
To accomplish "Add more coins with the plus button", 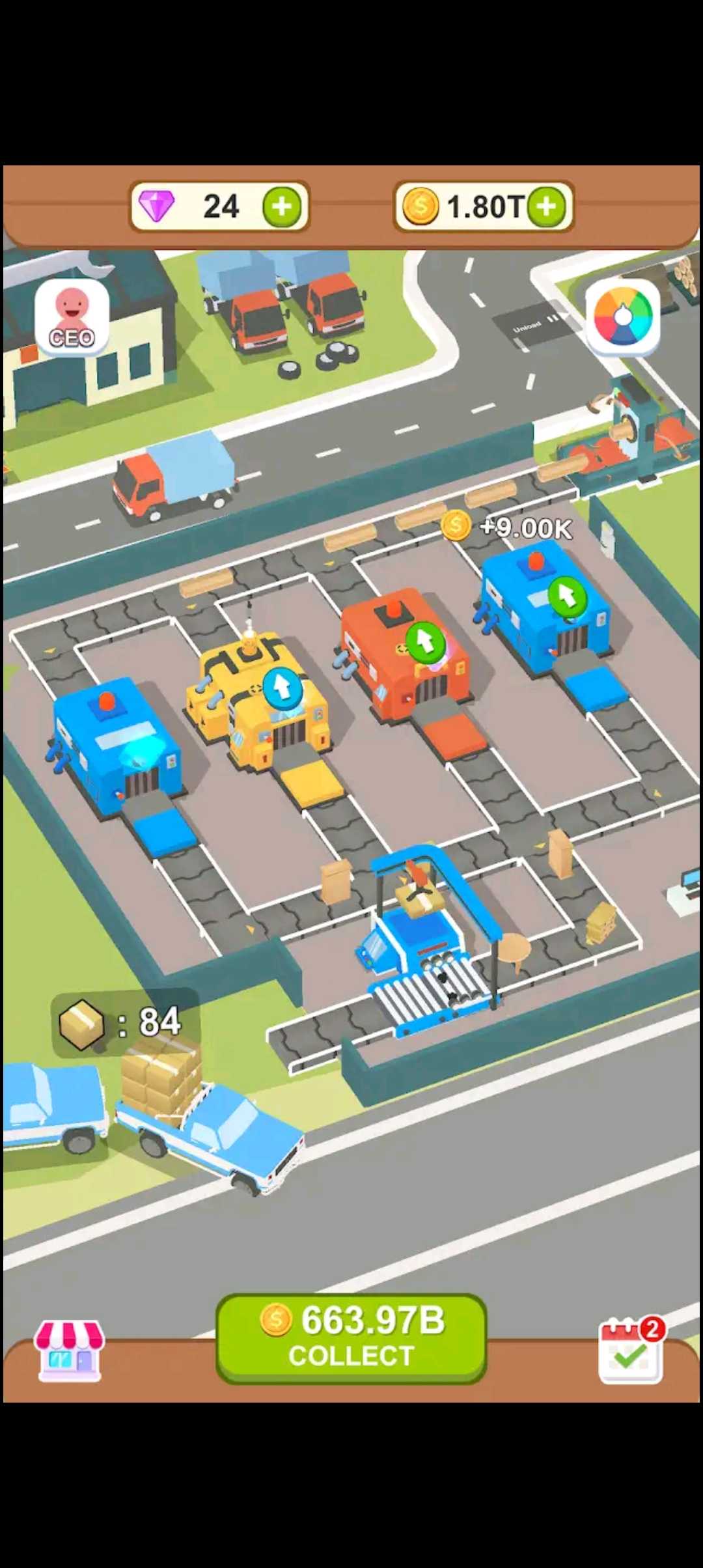I will (x=546, y=207).
